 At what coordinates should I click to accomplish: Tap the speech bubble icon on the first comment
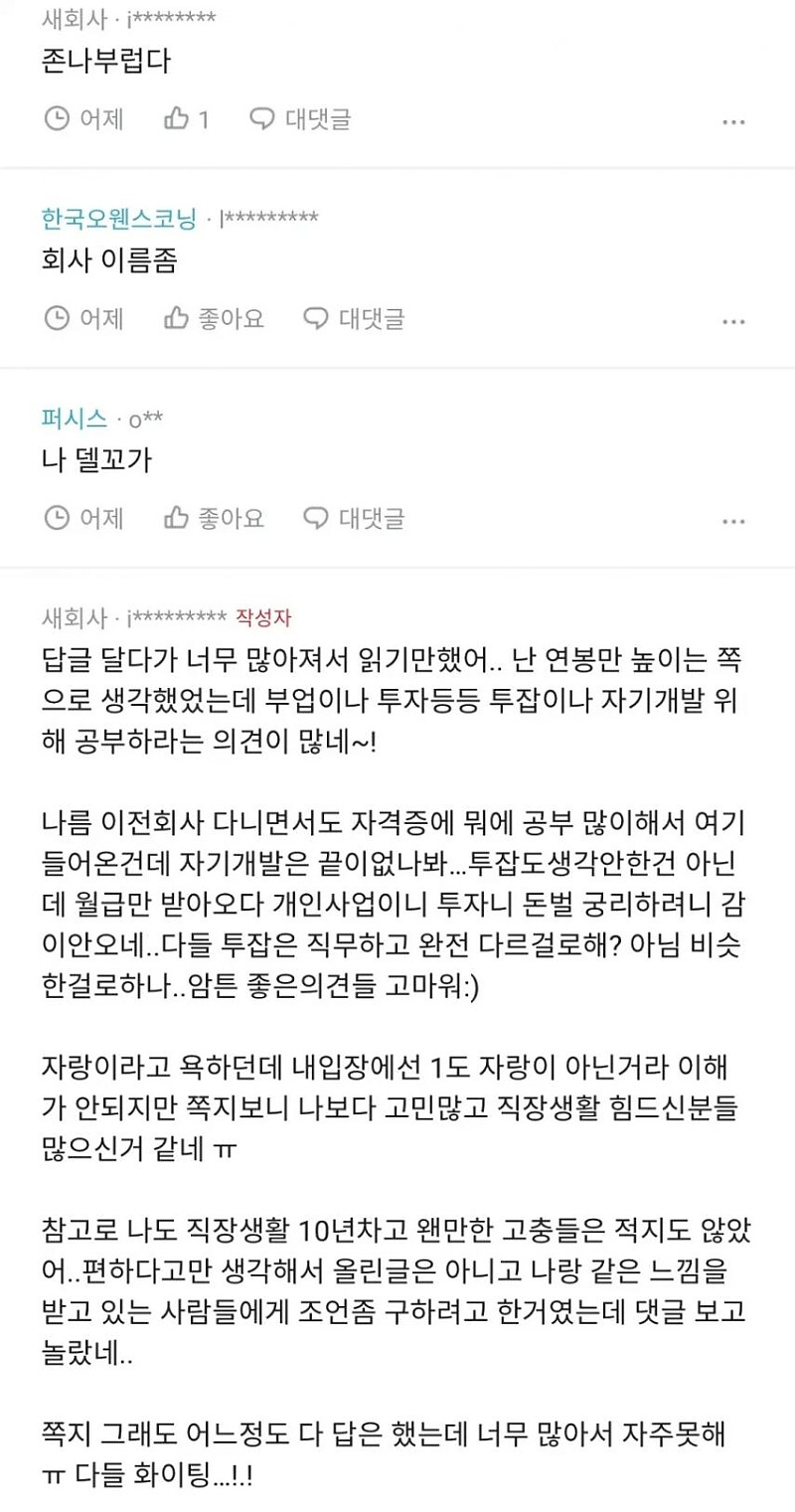tap(261, 118)
